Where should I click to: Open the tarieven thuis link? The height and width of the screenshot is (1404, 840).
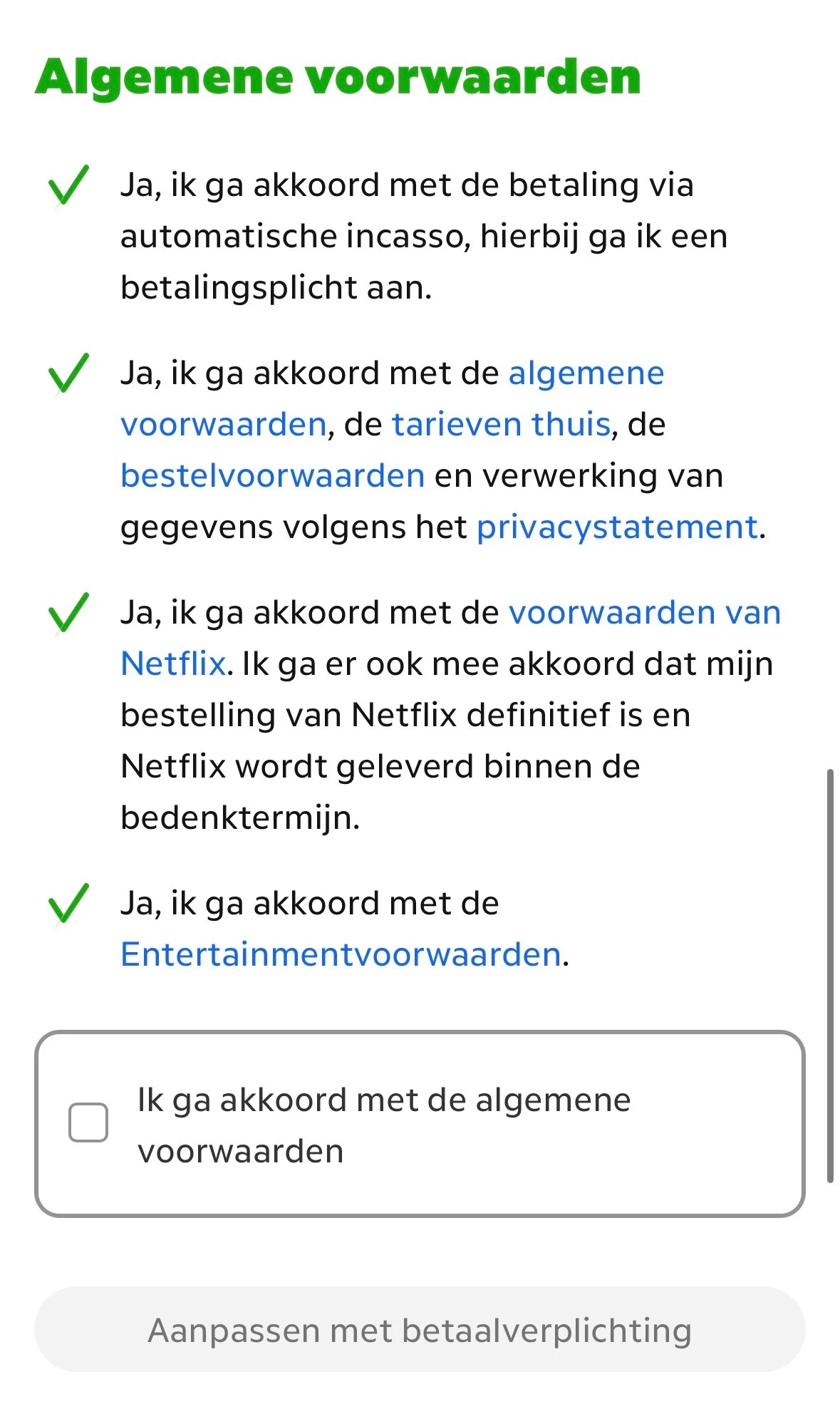[501, 425]
